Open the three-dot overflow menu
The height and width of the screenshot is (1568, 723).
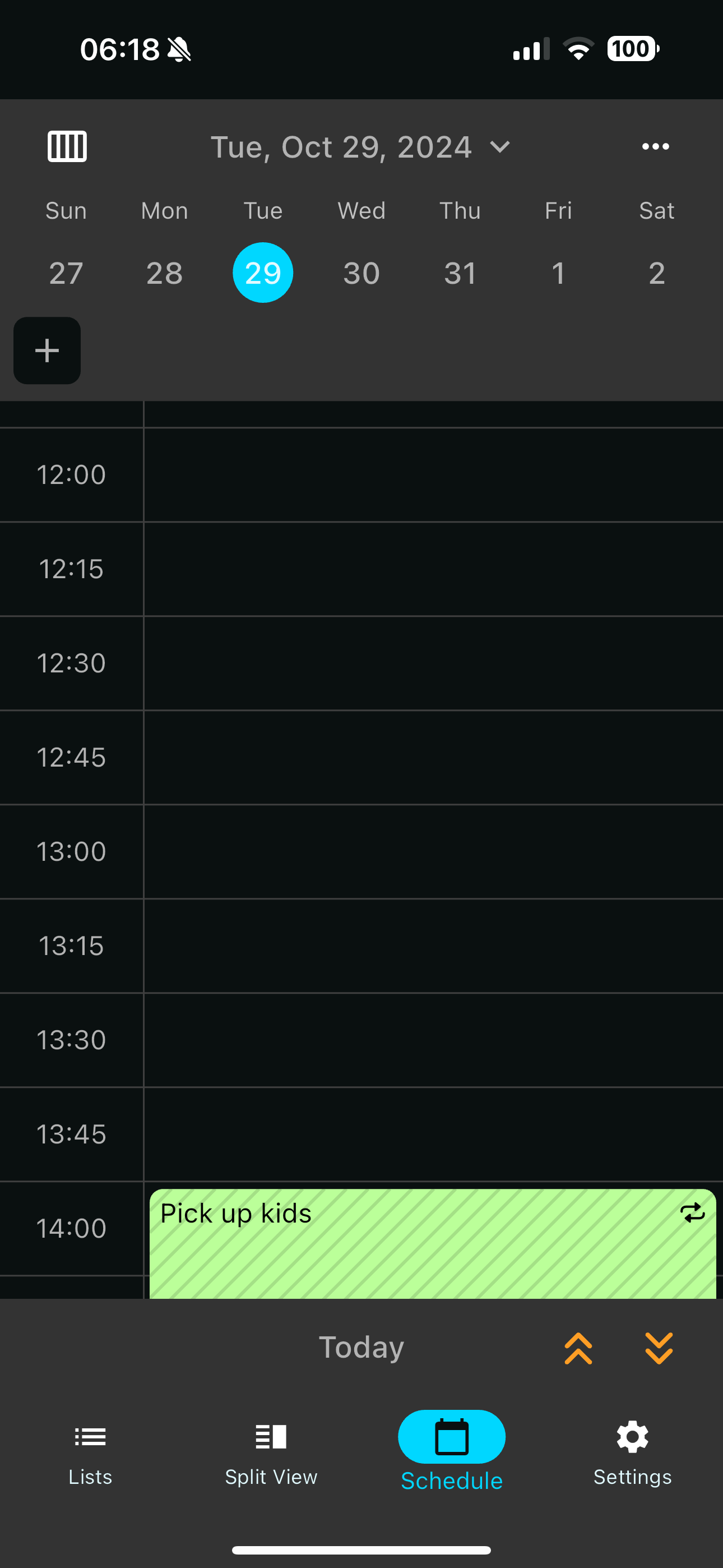click(x=655, y=147)
